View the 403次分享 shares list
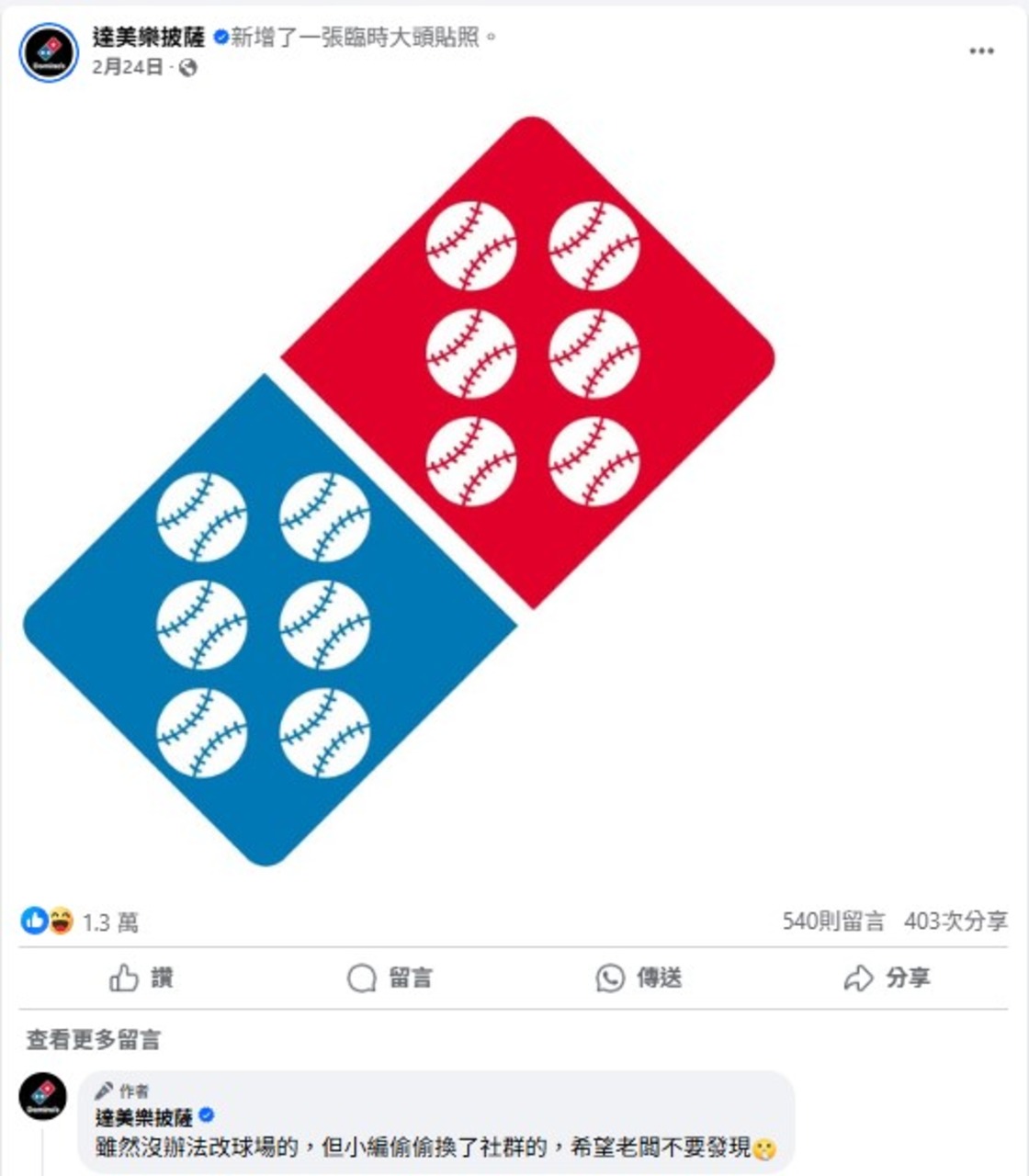This screenshot has width=1029, height=1176. (x=955, y=921)
